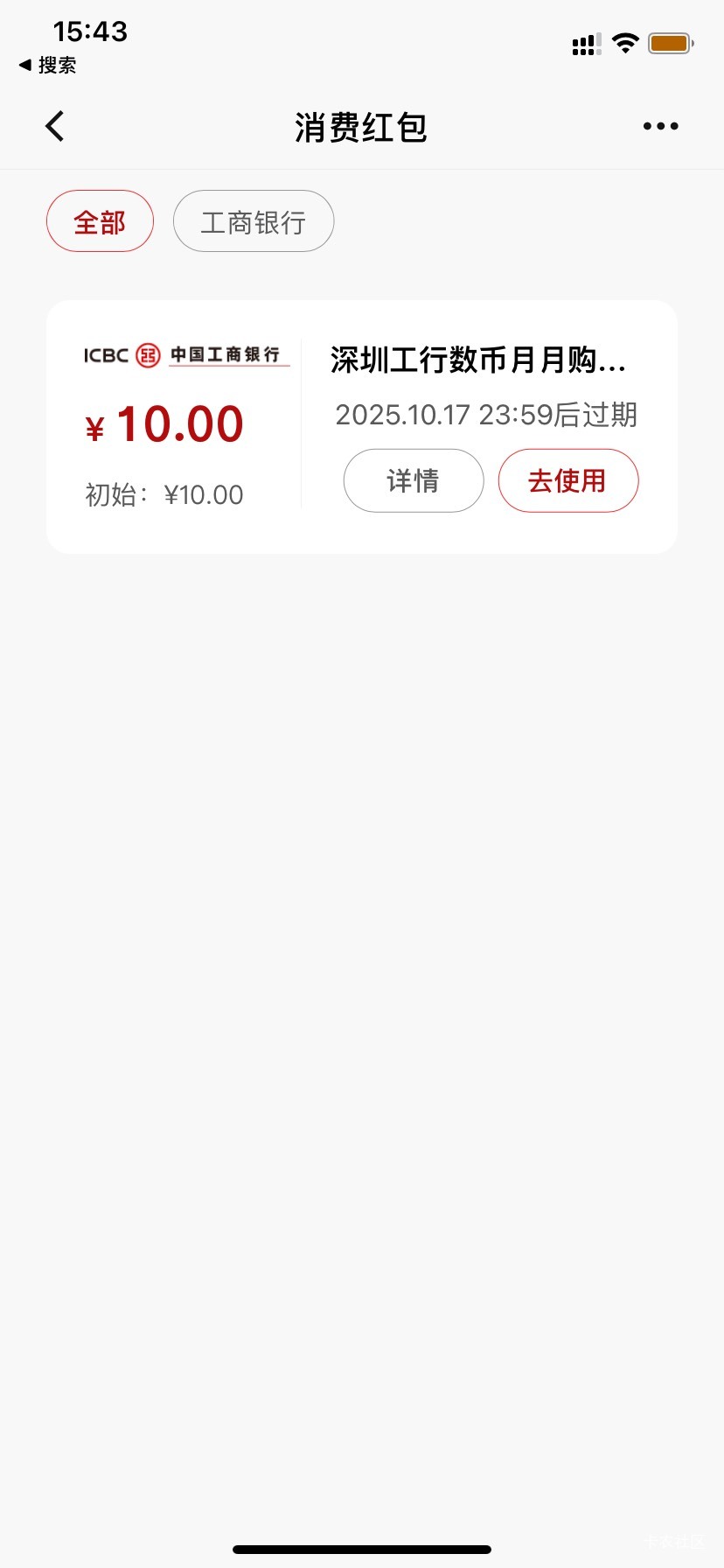Return to 搜索 via the status bar link
The height and width of the screenshot is (1568, 724).
(48, 65)
